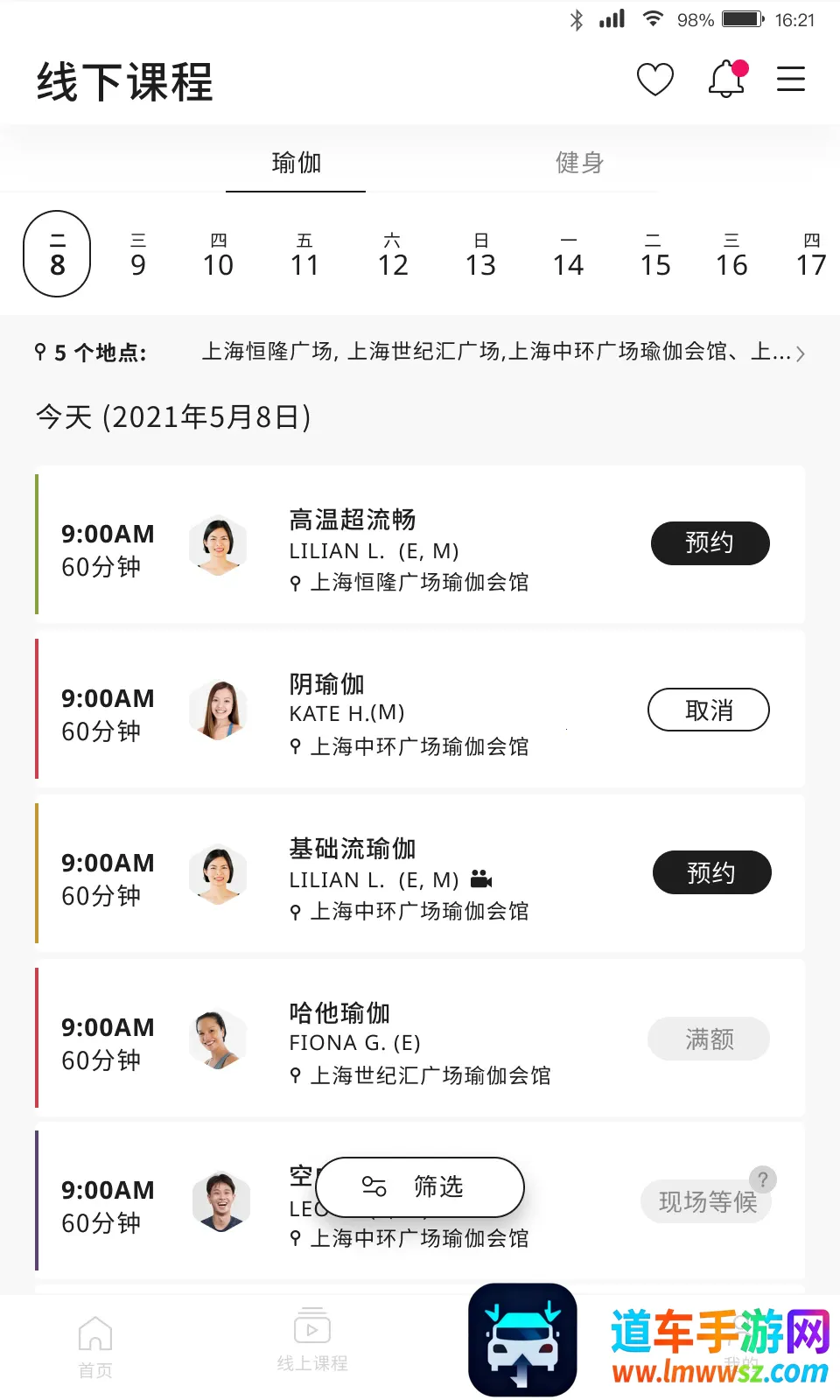The image size is (840, 1400).
Task: Tap the help icon beside 现场等候
Action: 763,1179
